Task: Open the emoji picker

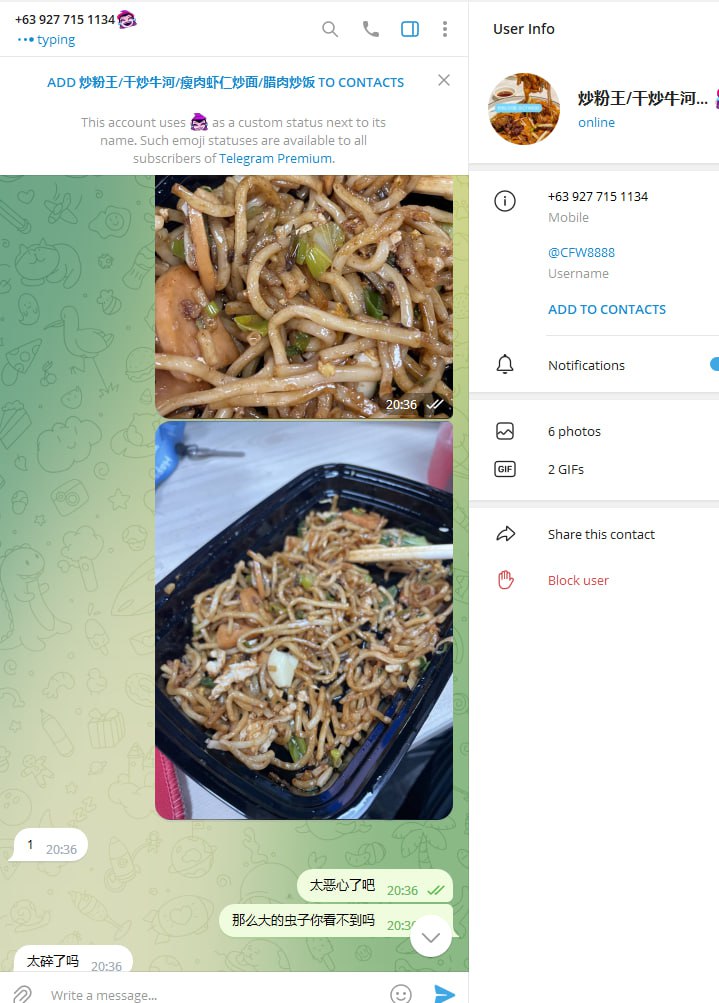Action: pos(401,994)
